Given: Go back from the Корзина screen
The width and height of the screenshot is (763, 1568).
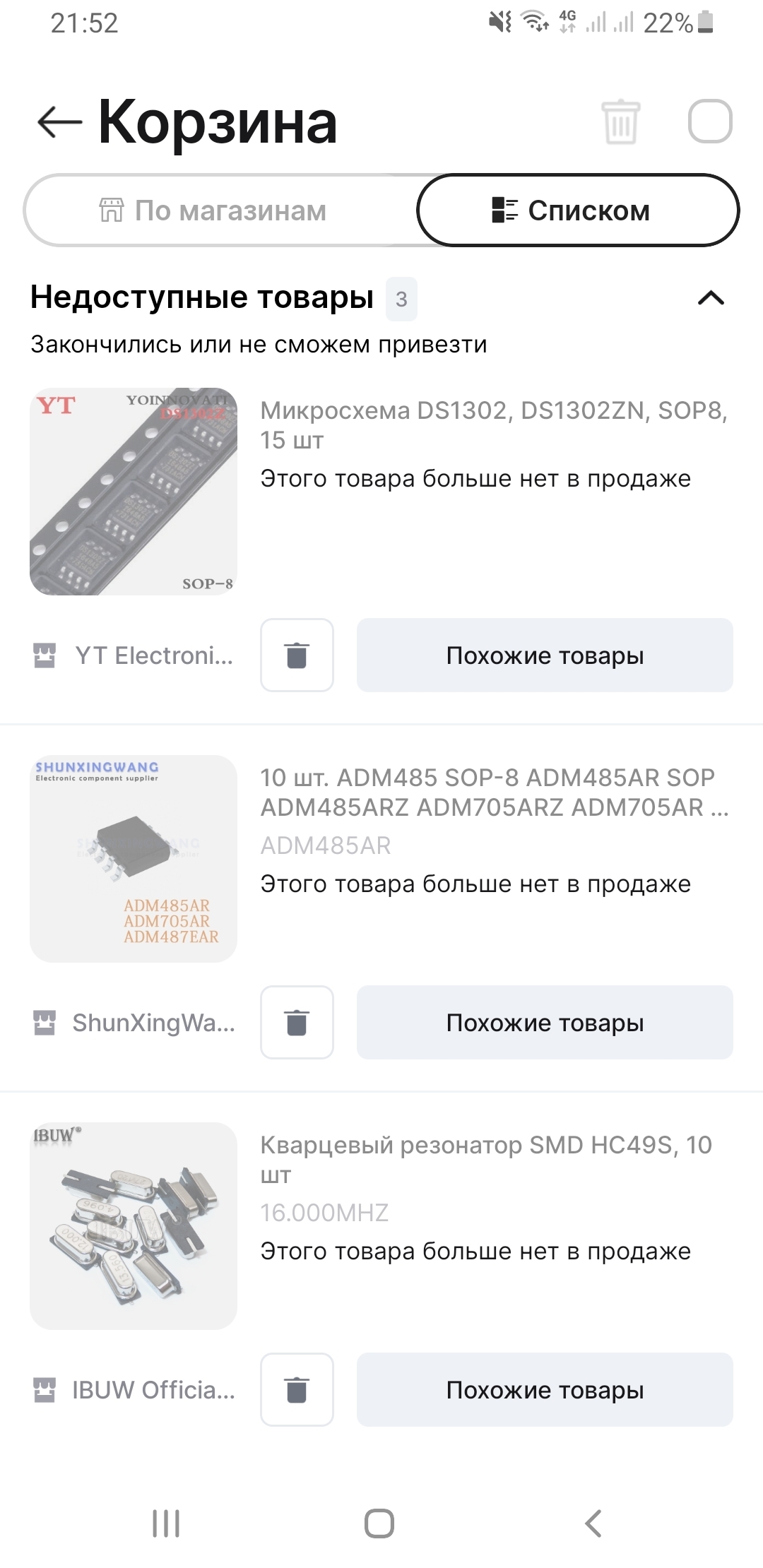Looking at the screenshot, I should [59, 121].
